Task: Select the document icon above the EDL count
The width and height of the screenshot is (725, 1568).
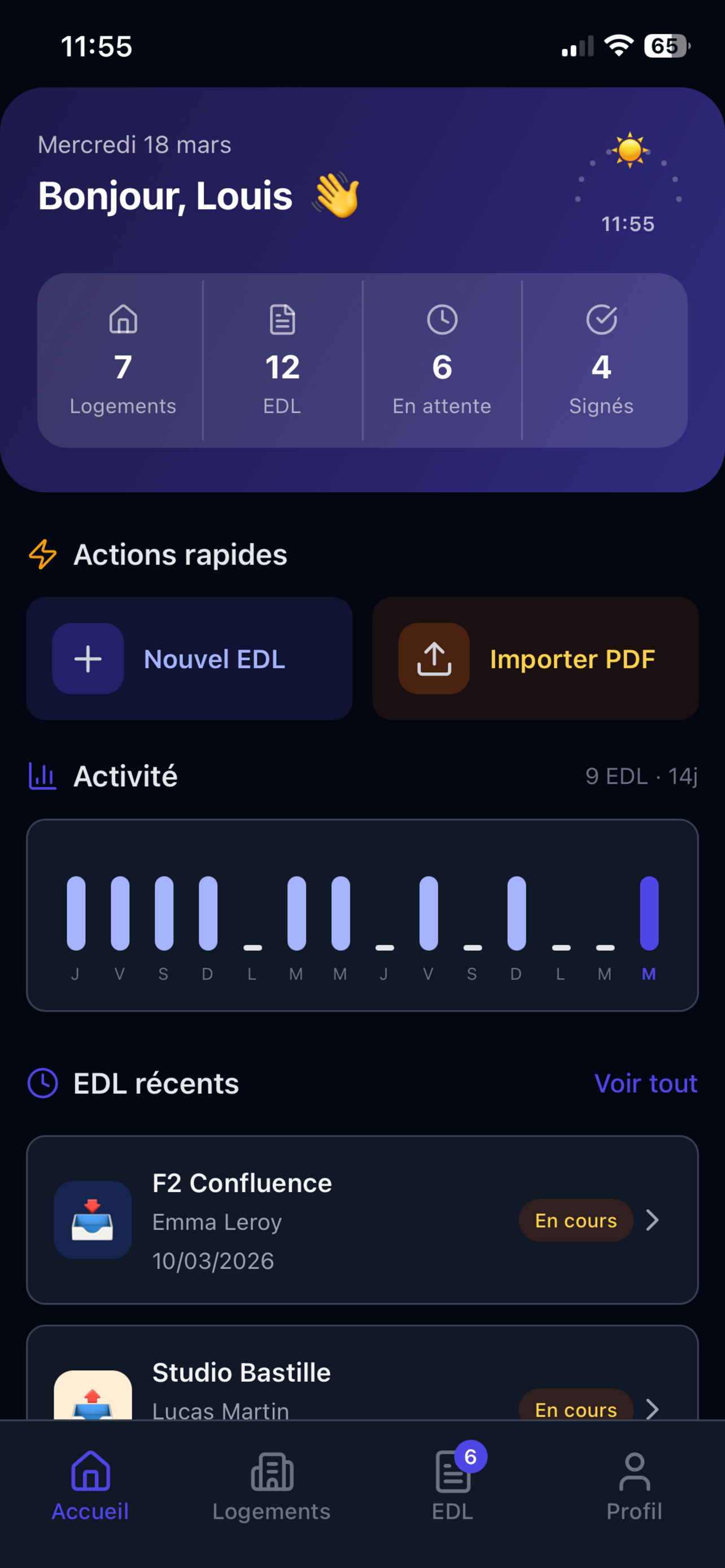Action: pyautogui.click(x=282, y=318)
